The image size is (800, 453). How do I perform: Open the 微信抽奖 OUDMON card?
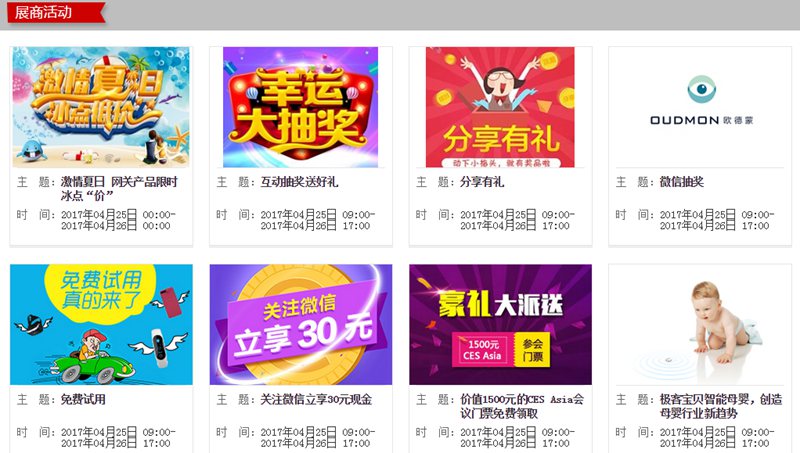[x=699, y=107]
